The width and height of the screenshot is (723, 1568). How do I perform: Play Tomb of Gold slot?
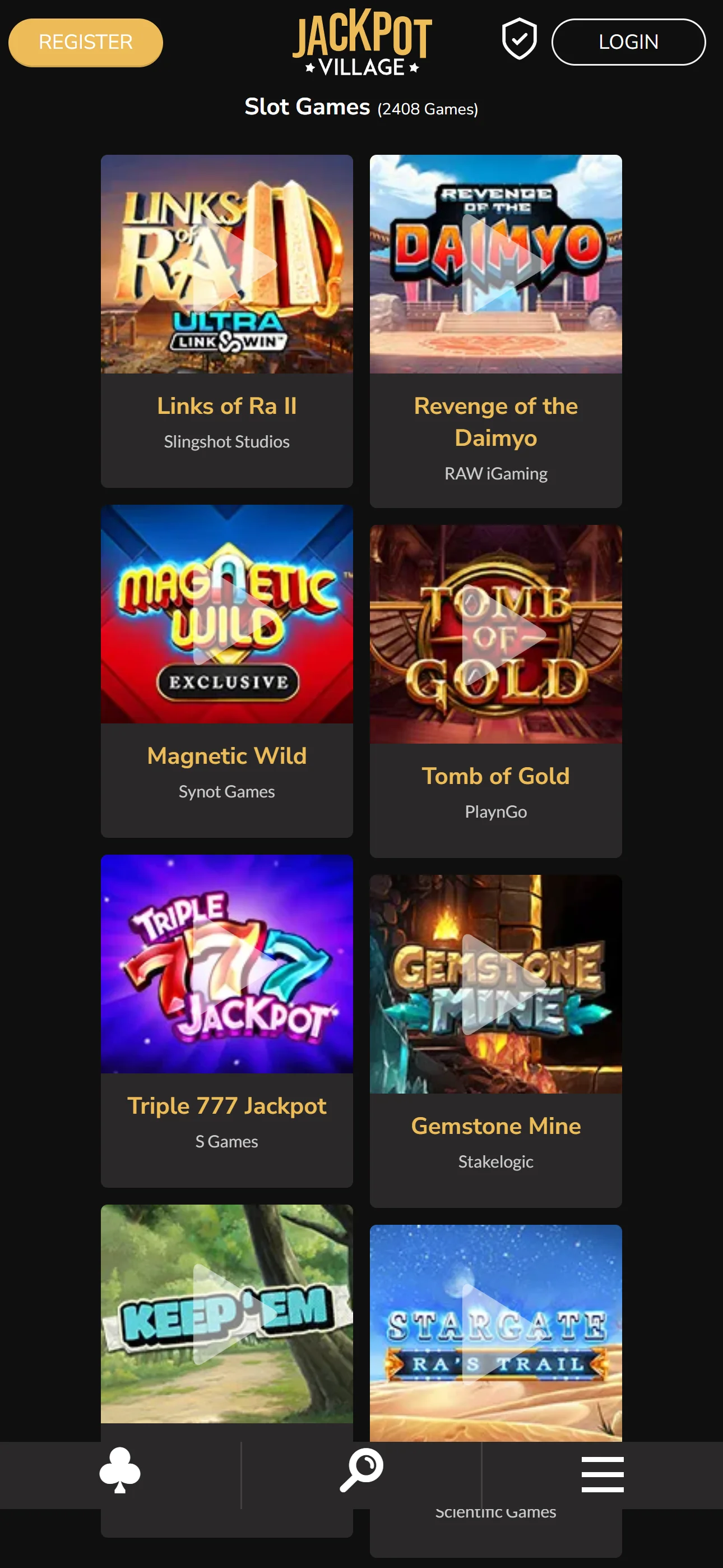(495, 634)
